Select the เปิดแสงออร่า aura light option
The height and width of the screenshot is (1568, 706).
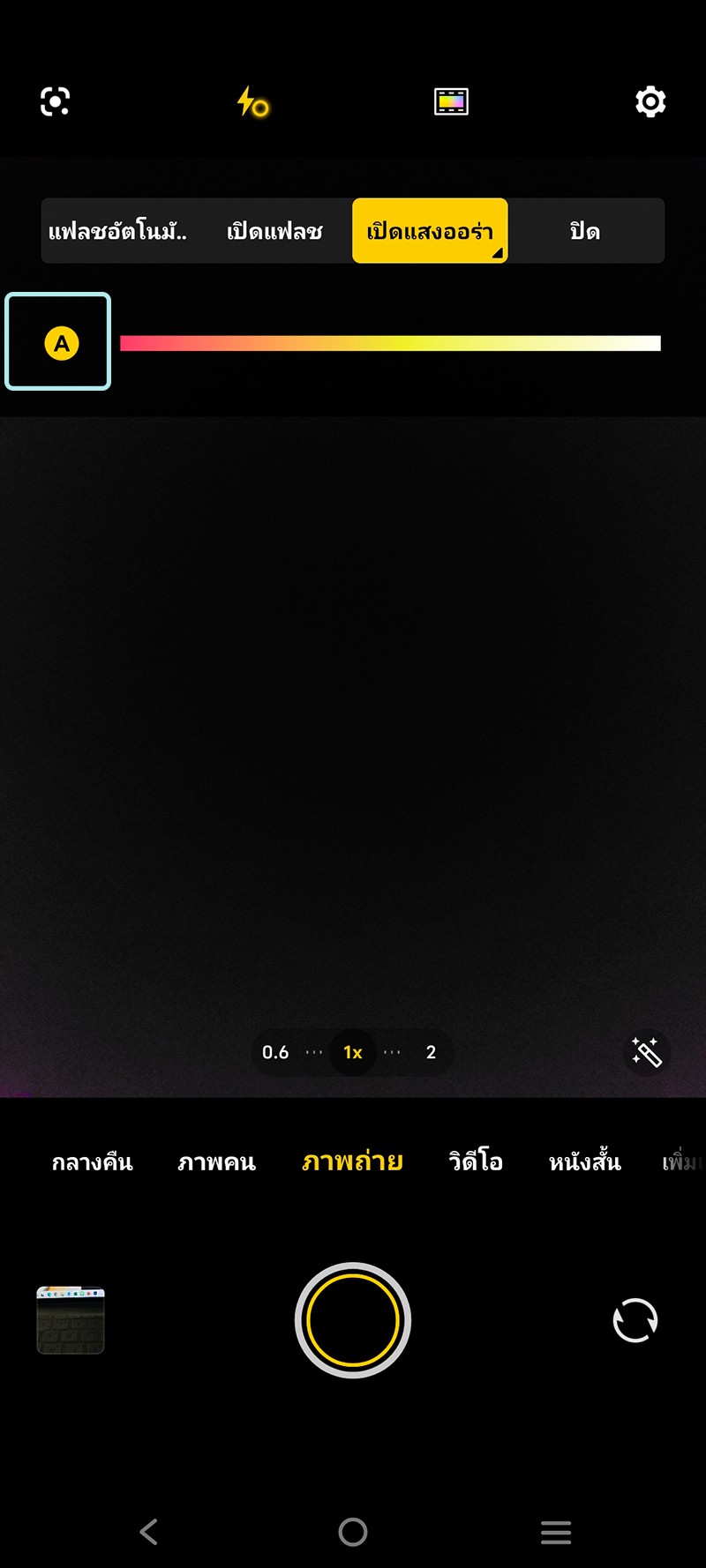click(x=430, y=232)
